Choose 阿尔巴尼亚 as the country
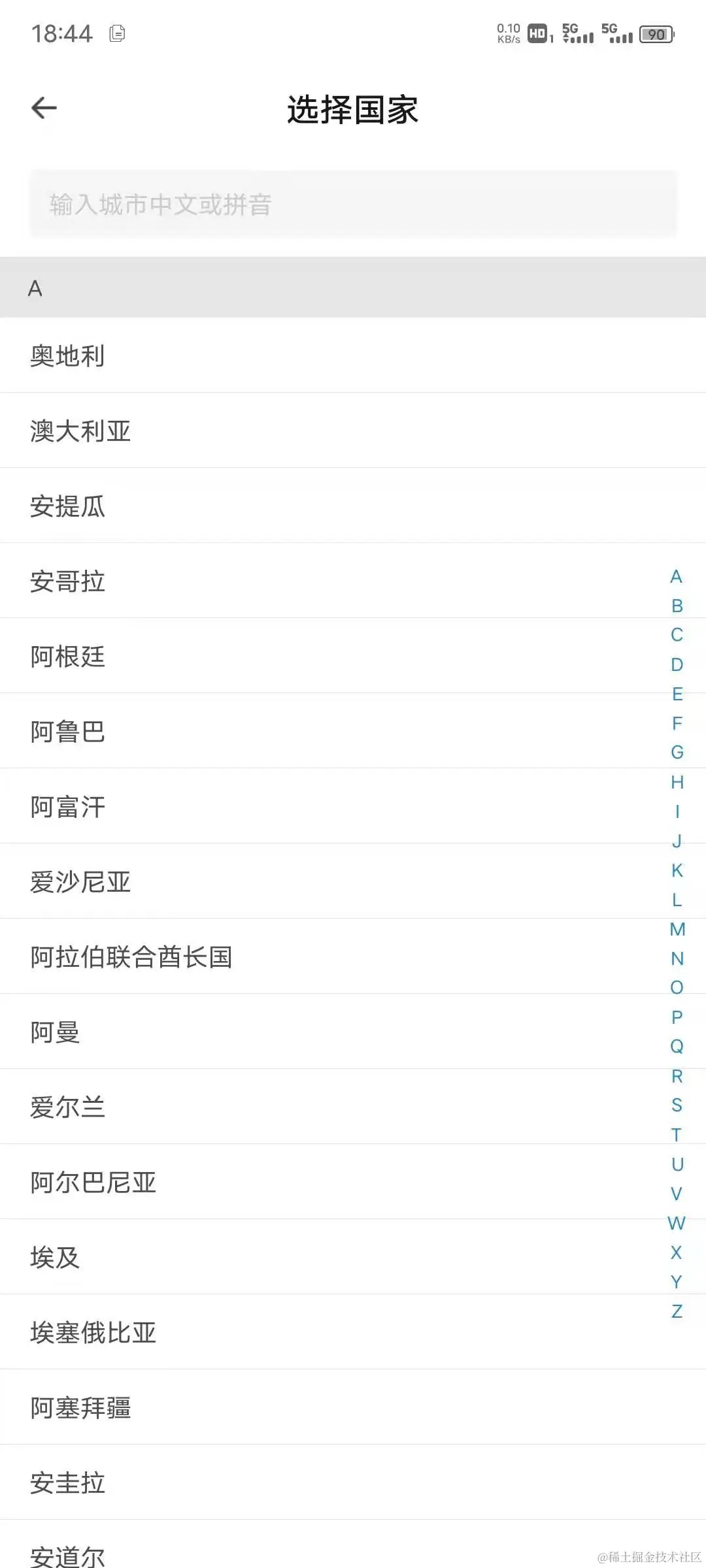The width and height of the screenshot is (706, 1568). (x=93, y=1183)
